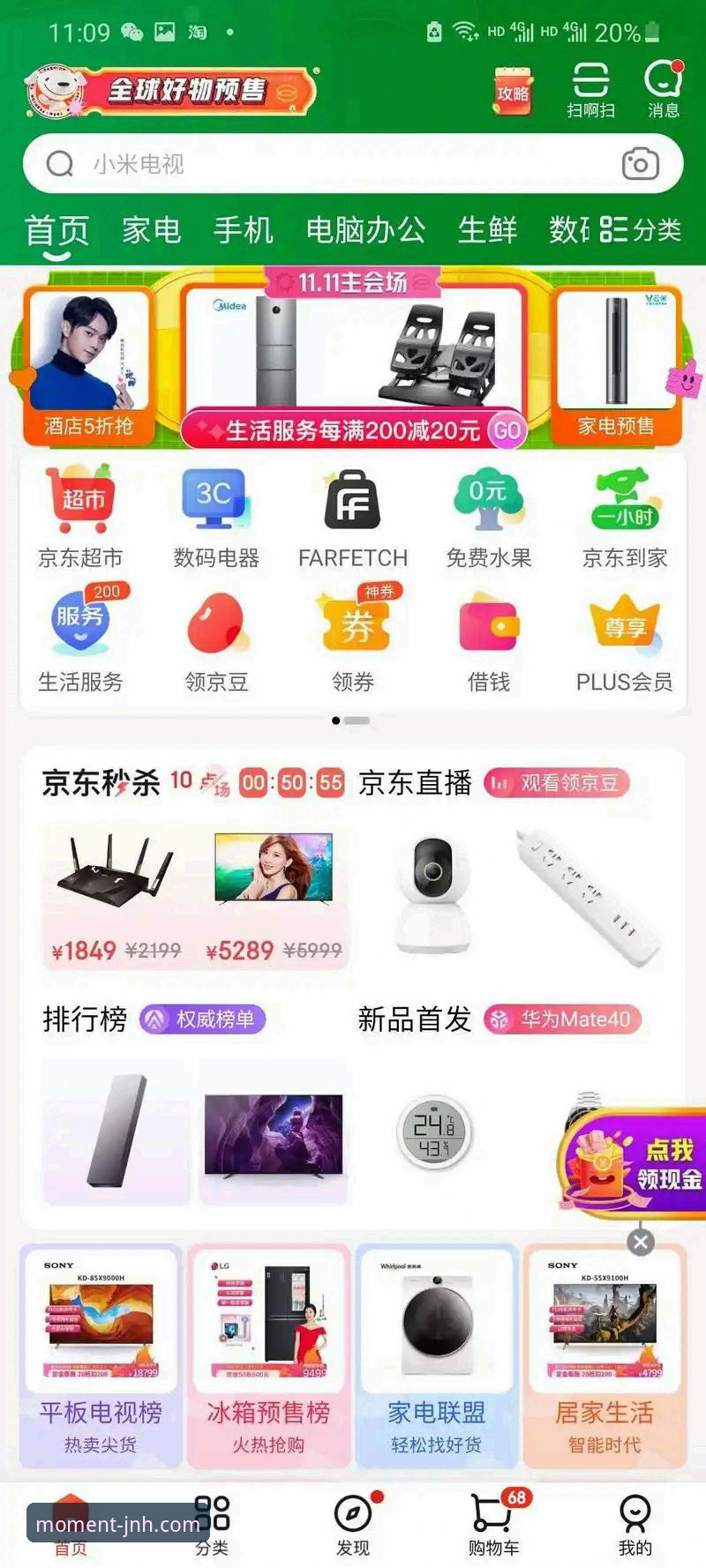Open the 购物车 shopping cart
The height and width of the screenshot is (1568, 706).
coord(494,1526)
